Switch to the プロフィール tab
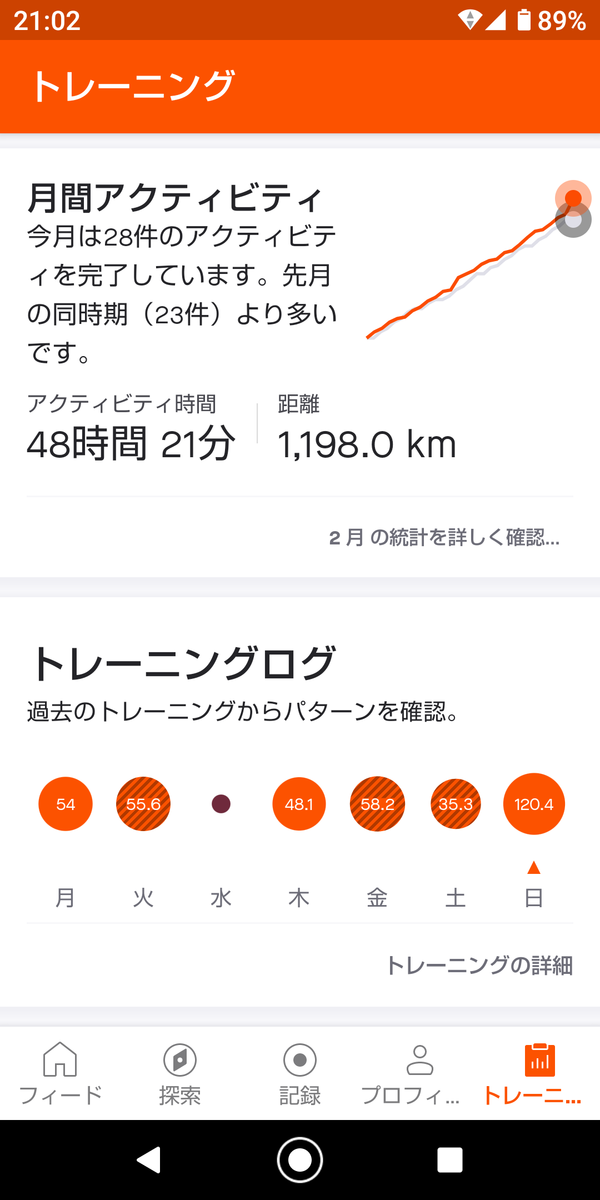 pos(420,1074)
